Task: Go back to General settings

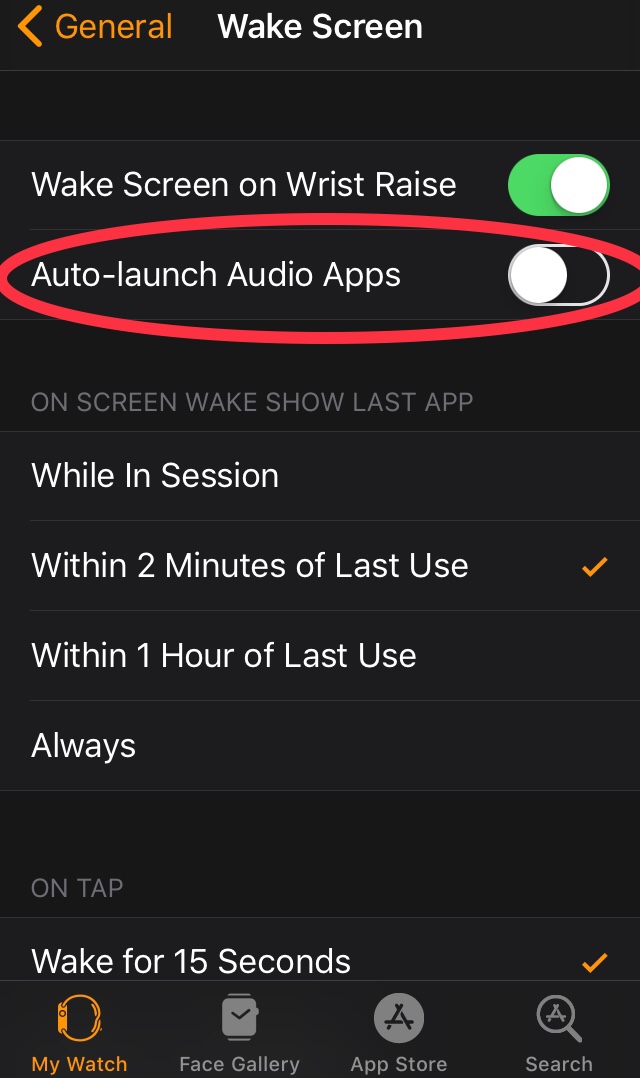Action: click(95, 28)
